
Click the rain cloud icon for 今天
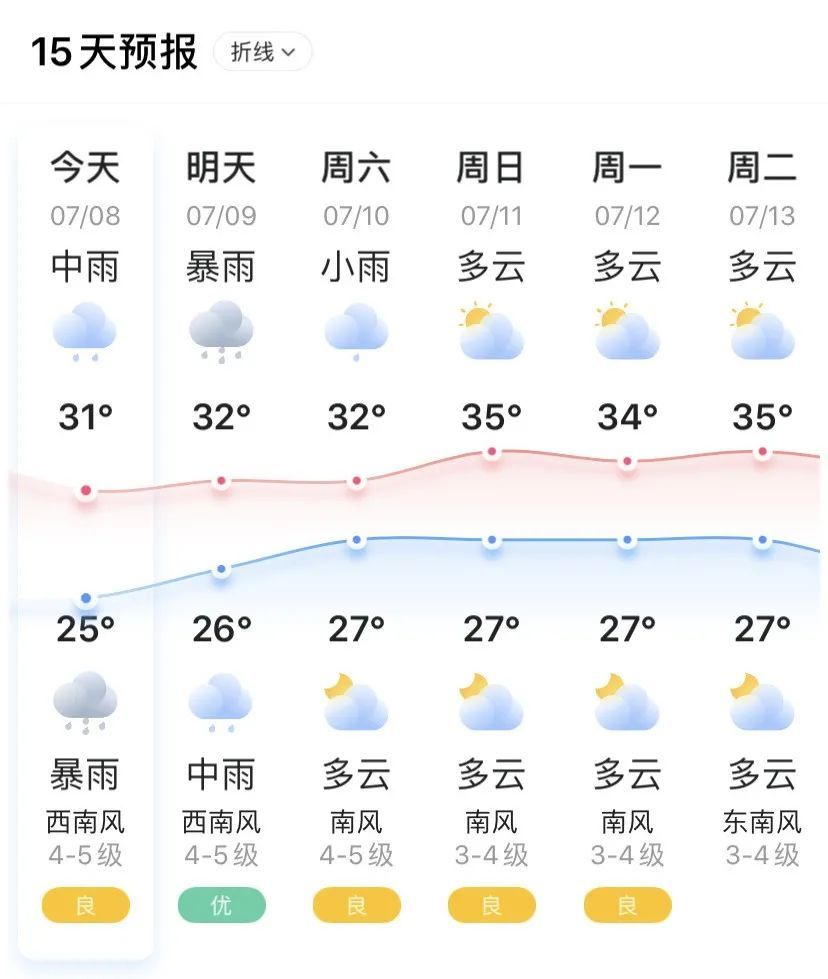coord(85,333)
